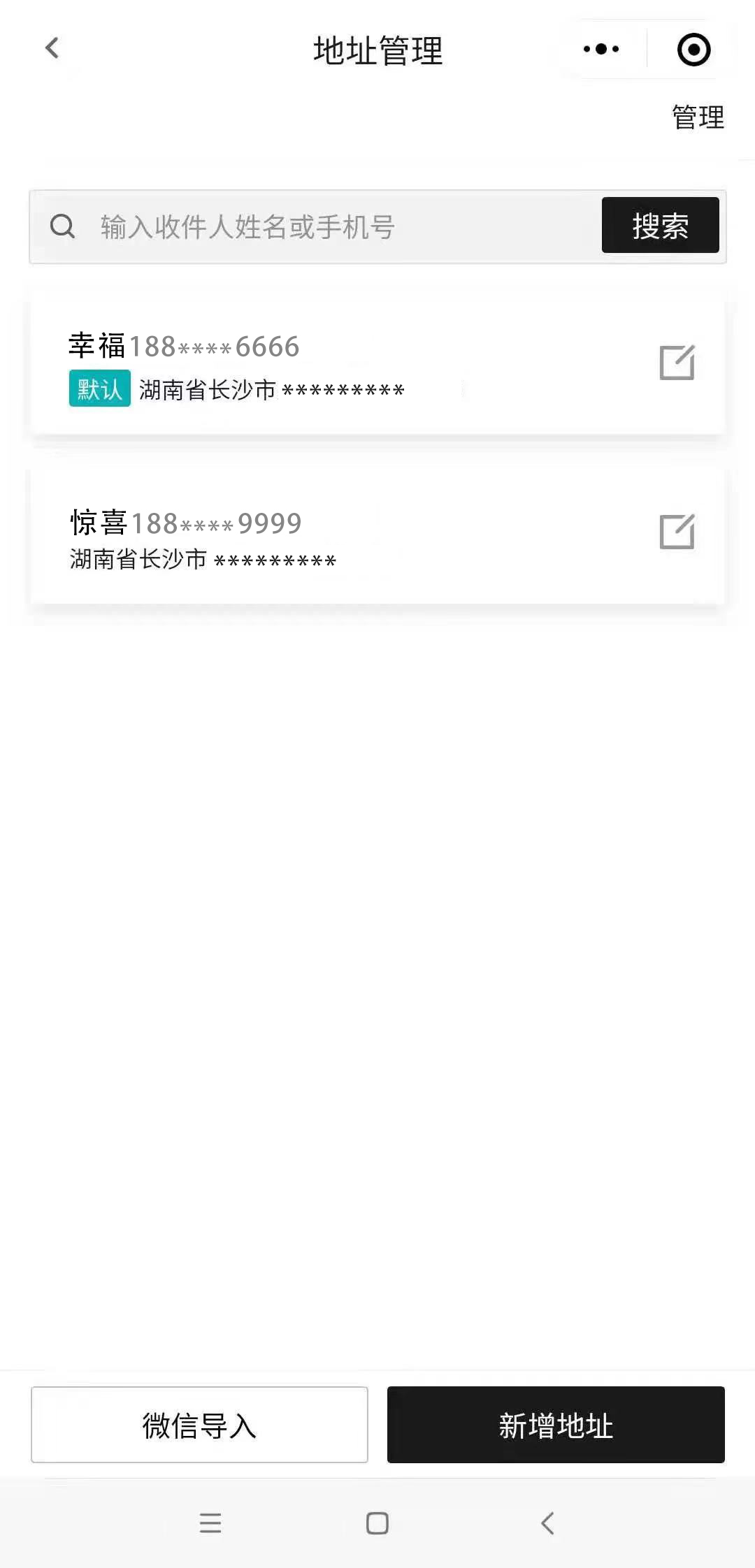This screenshot has height=1568, width=755.
Task: Tap the 搜索 button
Action: click(x=660, y=225)
